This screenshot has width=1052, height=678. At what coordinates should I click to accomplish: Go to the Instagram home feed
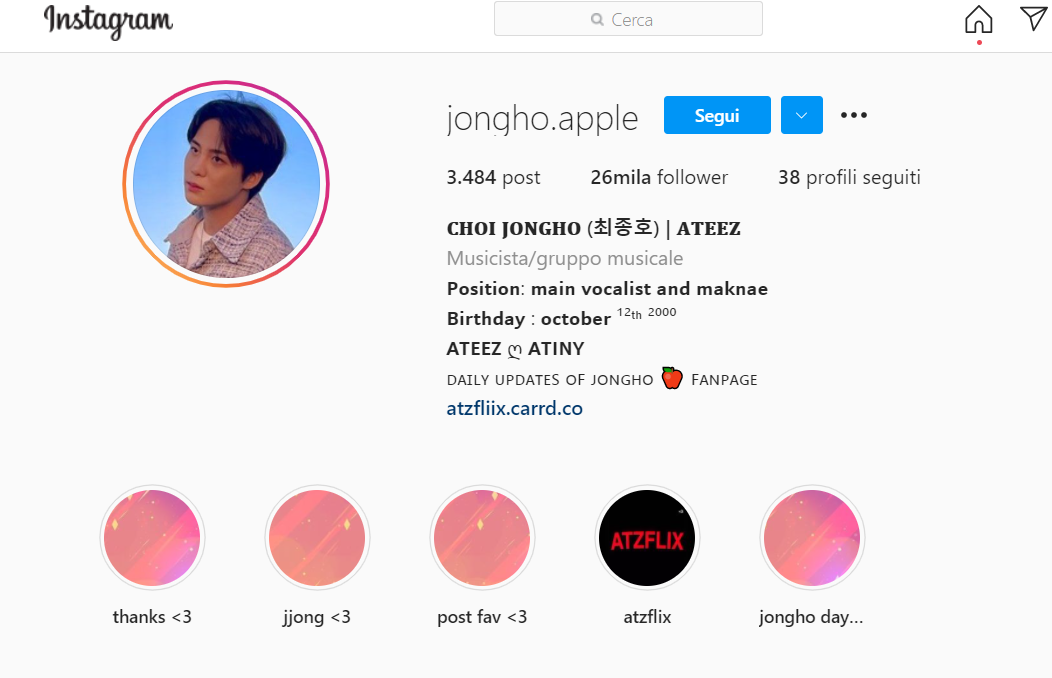point(978,19)
